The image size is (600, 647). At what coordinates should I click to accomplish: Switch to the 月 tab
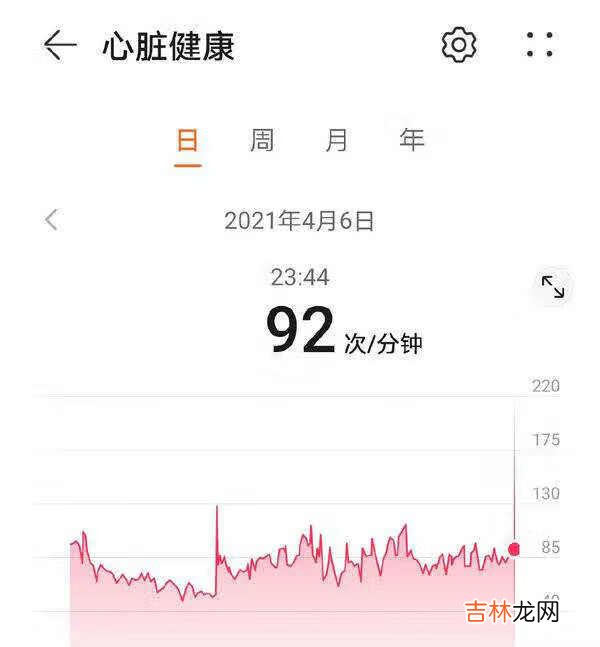tap(337, 140)
